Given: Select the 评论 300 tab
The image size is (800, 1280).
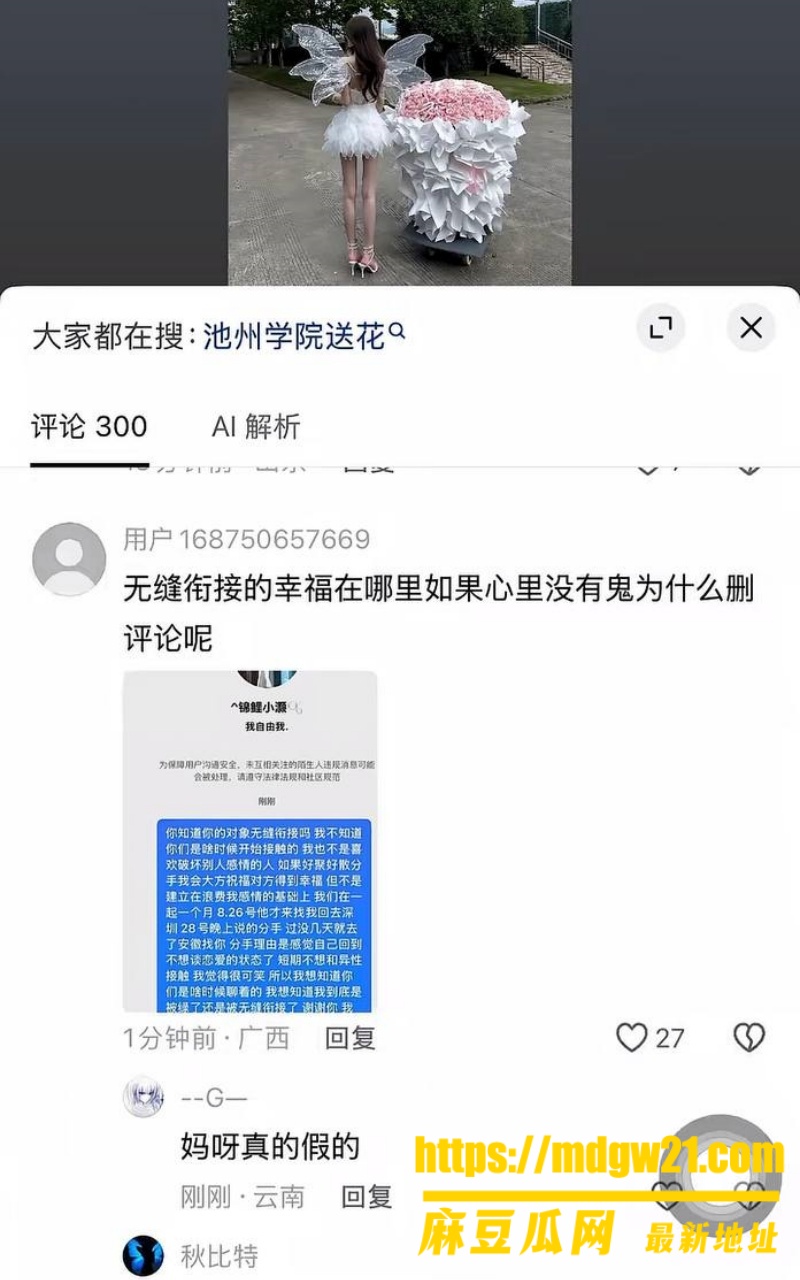Looking at the screenshot, I should (89, 426).
